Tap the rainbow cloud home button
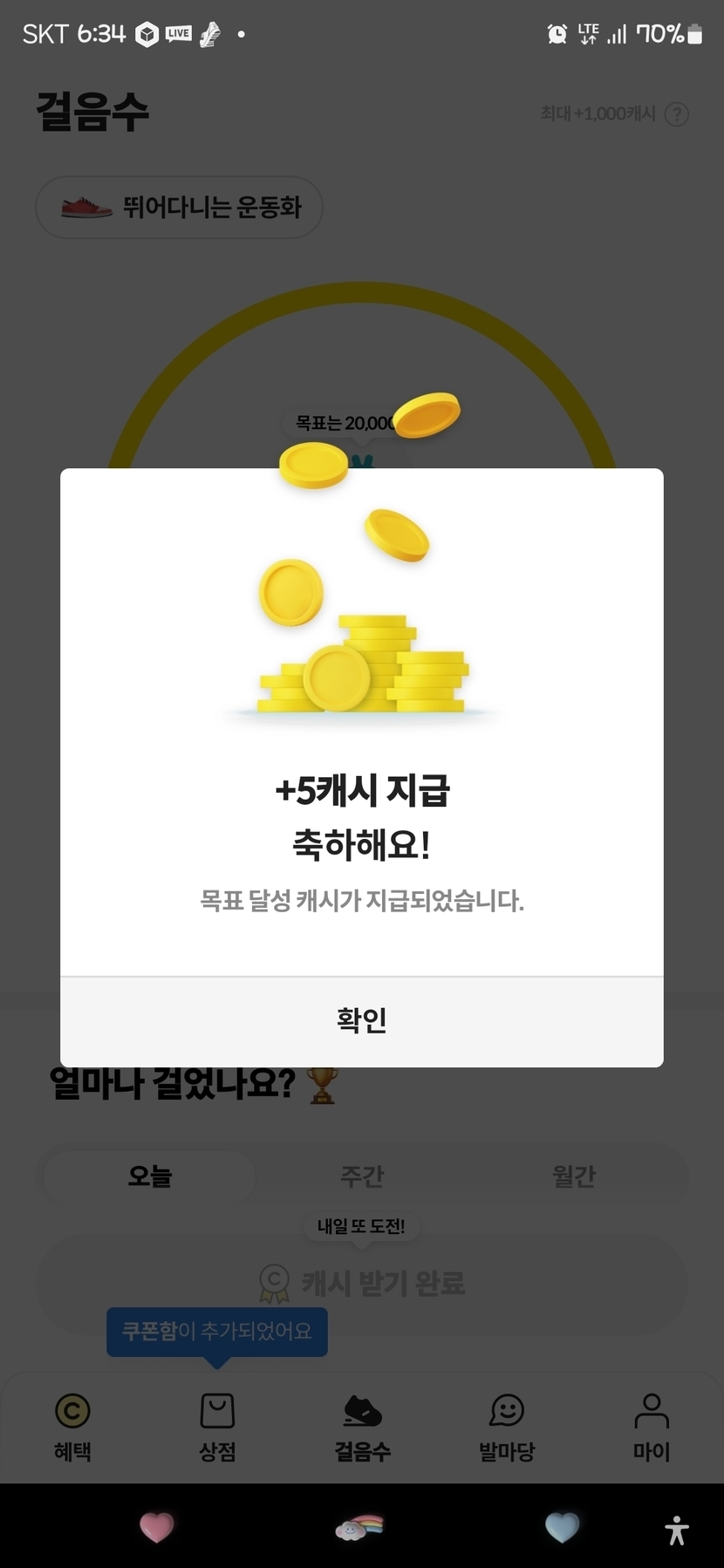Image resolution: width=724 pixels, height=1568 pixels. pyautogui.click(x=360, y=1527)
